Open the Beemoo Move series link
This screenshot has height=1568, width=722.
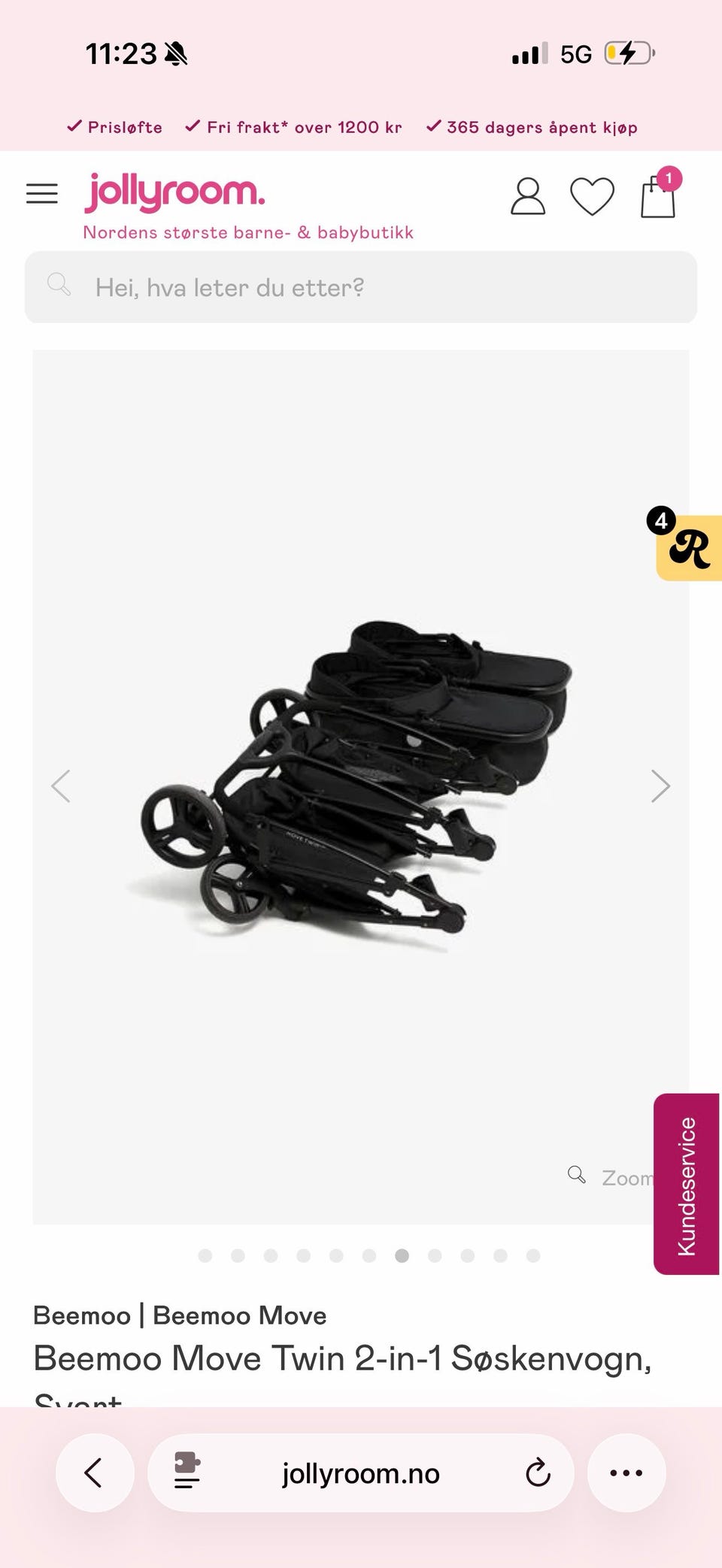tap(240, 1315)
